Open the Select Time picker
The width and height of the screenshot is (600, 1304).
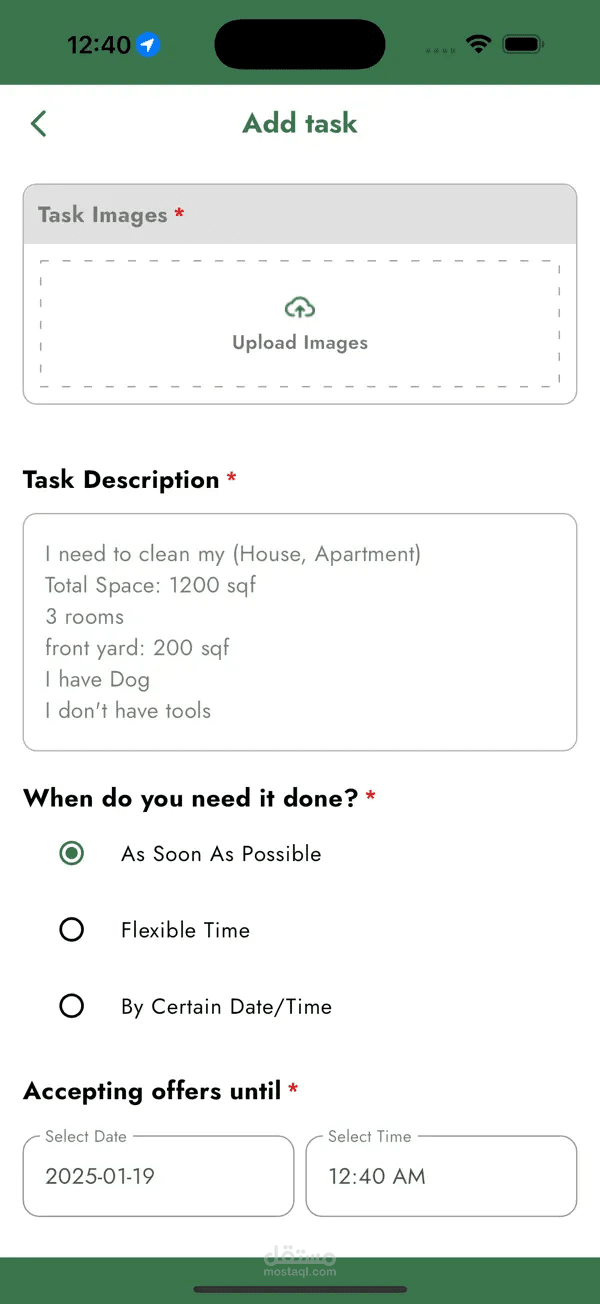click(441, 1176)
